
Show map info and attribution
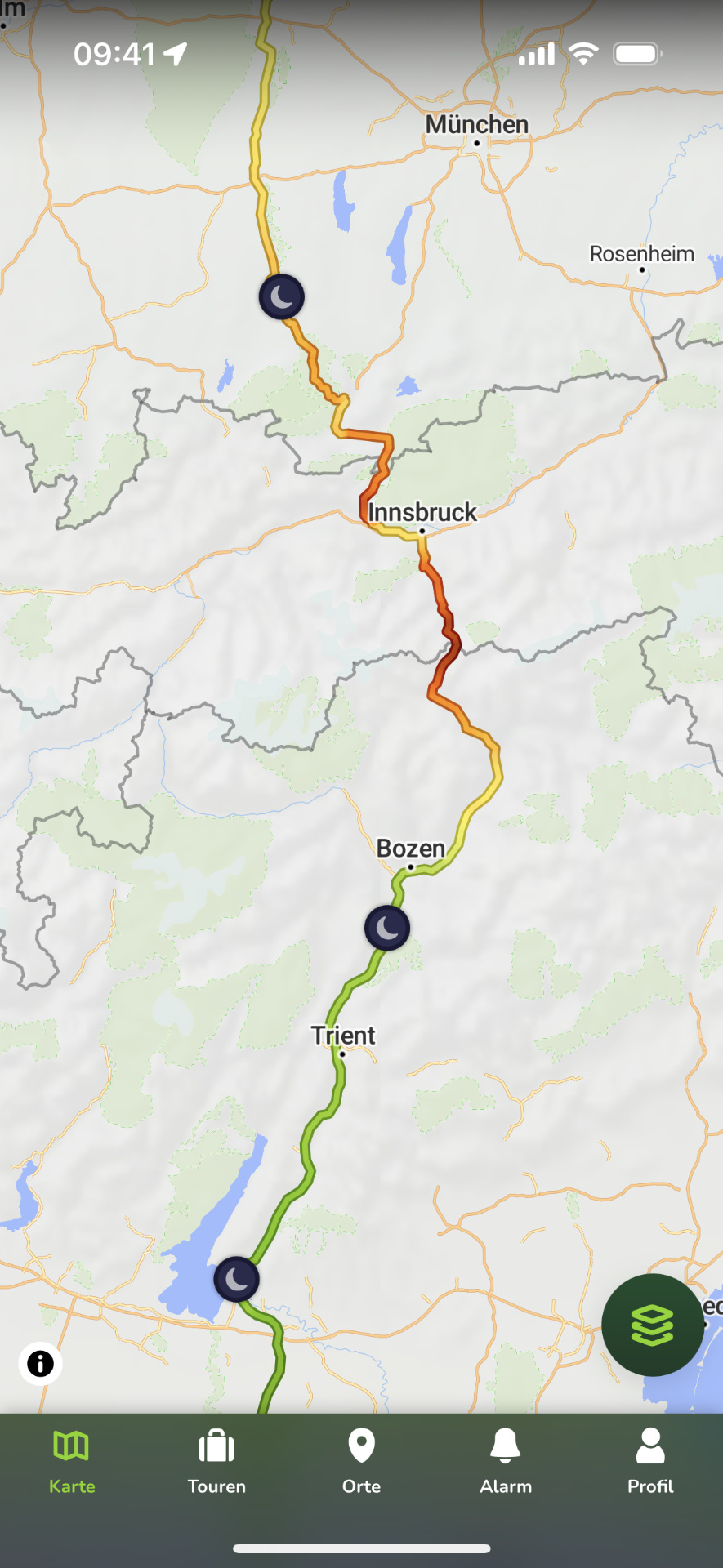[x=40, y=1363]
